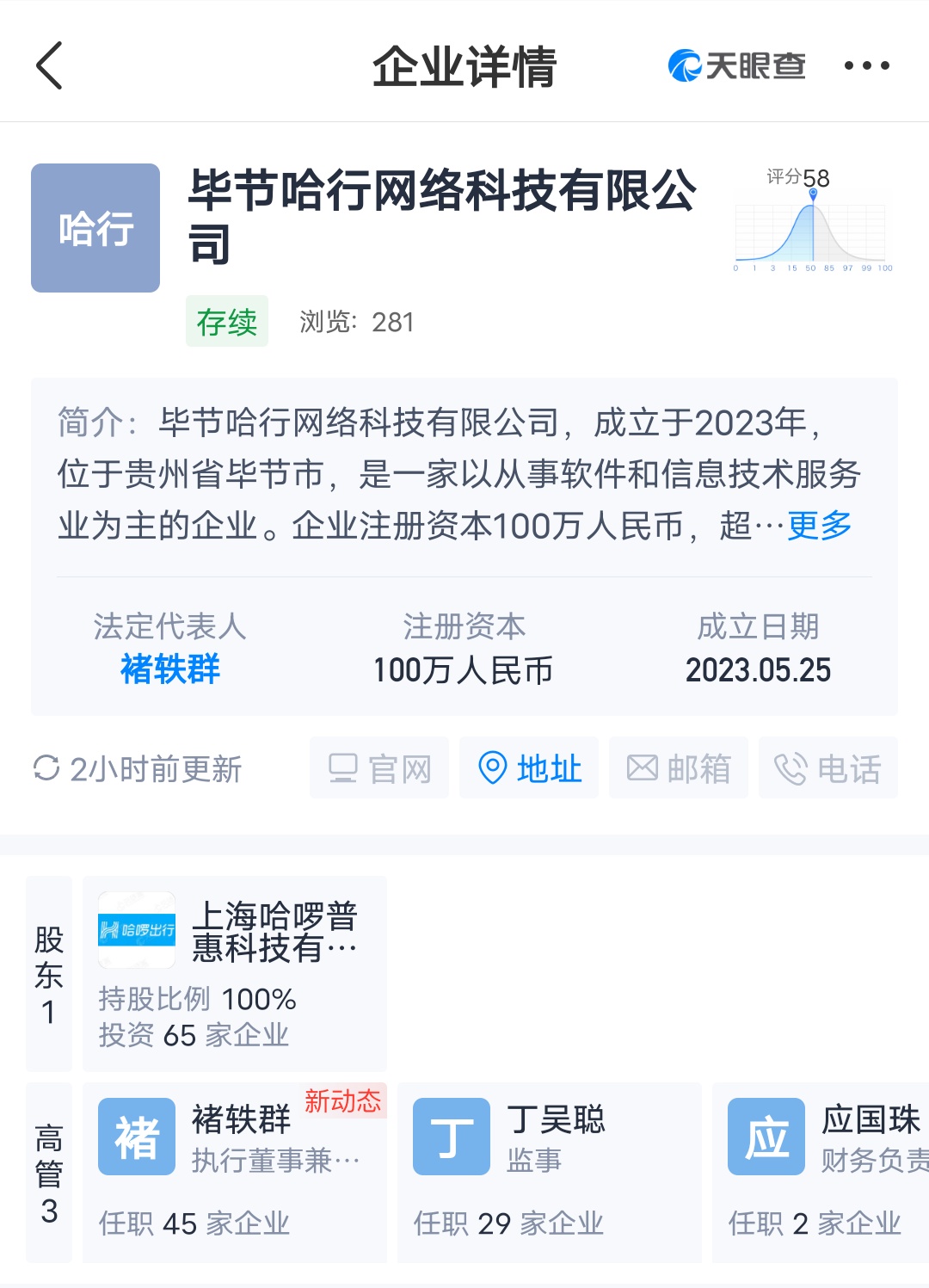Tap the 电话 phone button
This screenshot has height=1288, width=929.
click(x=827, y=767)
